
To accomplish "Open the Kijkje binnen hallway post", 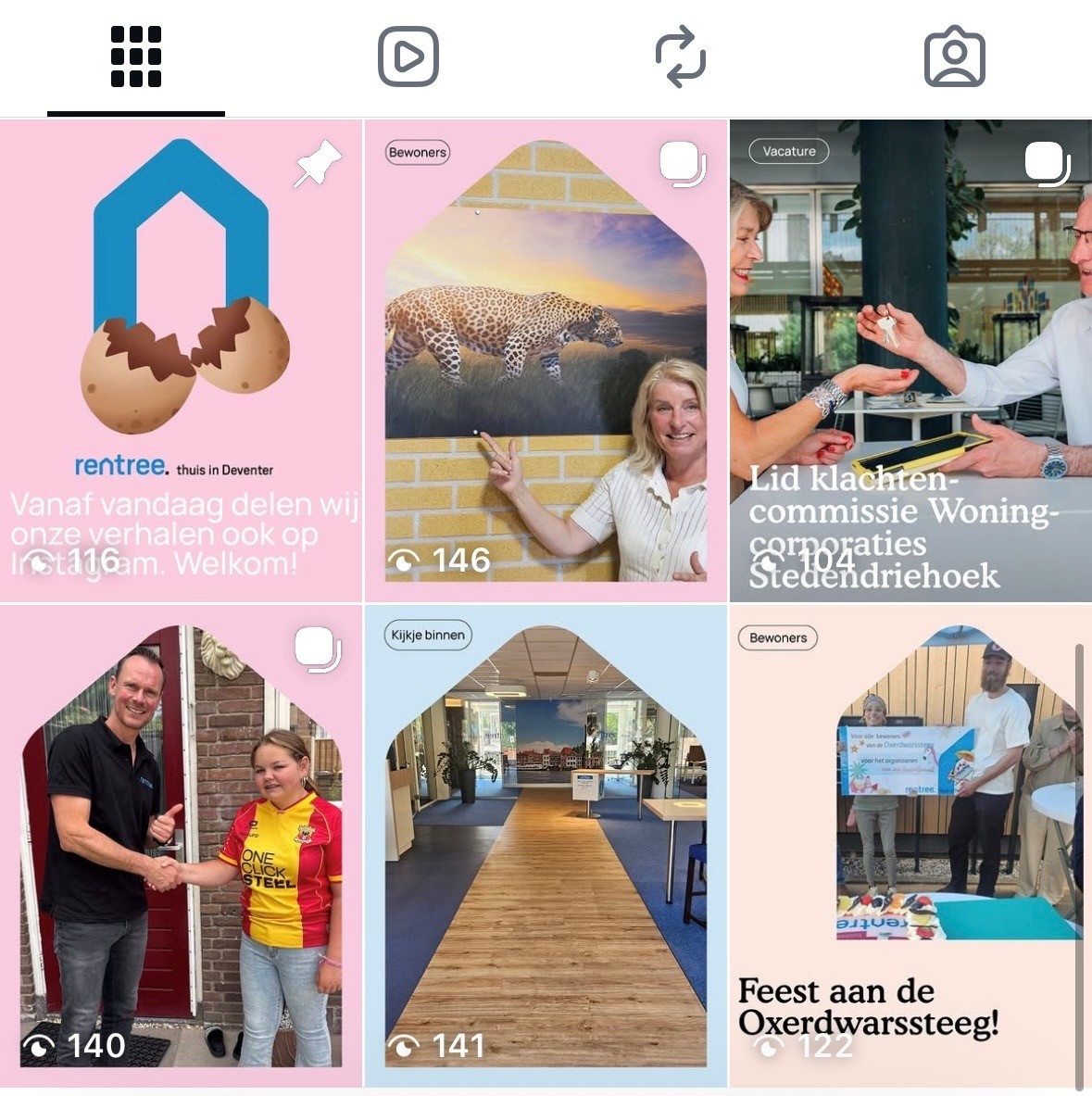I will pyautogui.click(x=546, y=847).
